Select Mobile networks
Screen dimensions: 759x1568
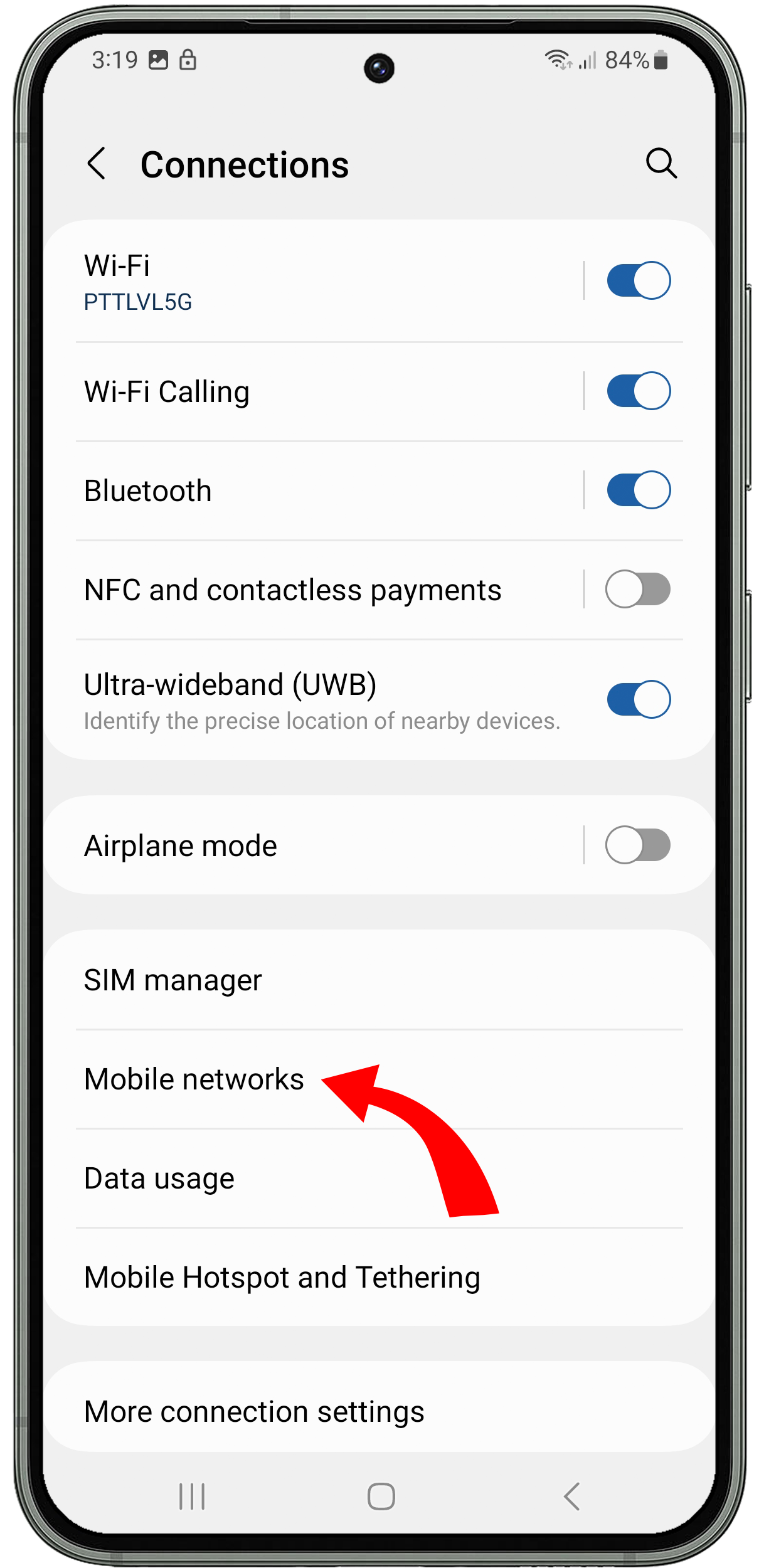[379, 1079]
